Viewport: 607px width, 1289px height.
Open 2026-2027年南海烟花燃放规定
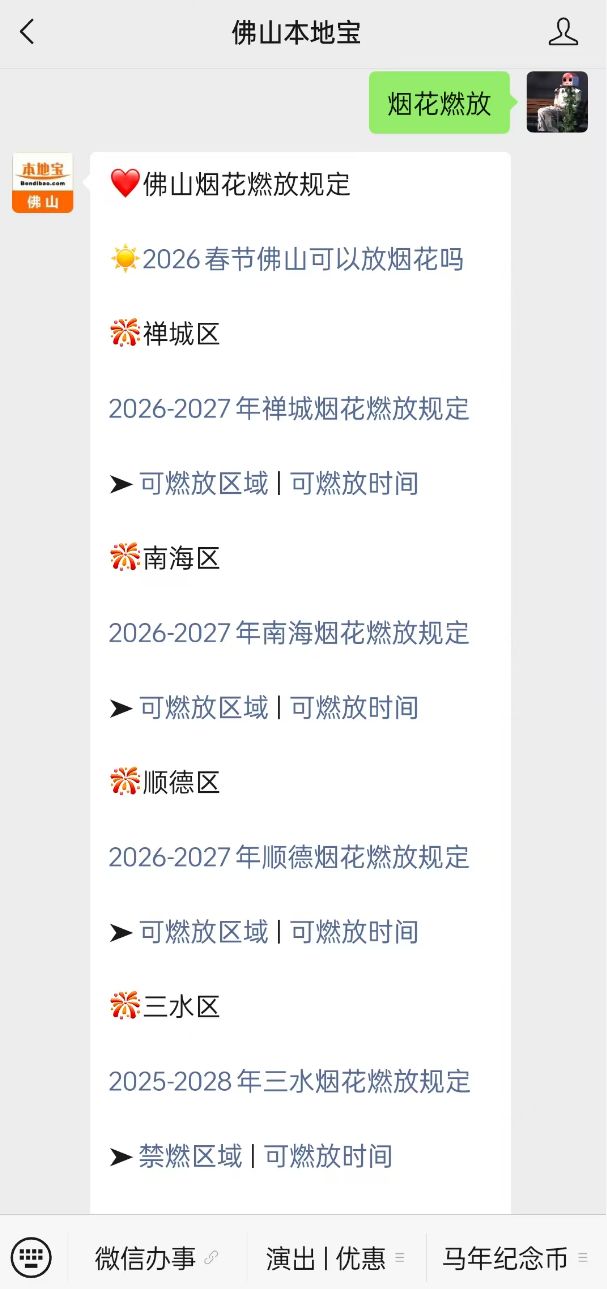(289, 632)
